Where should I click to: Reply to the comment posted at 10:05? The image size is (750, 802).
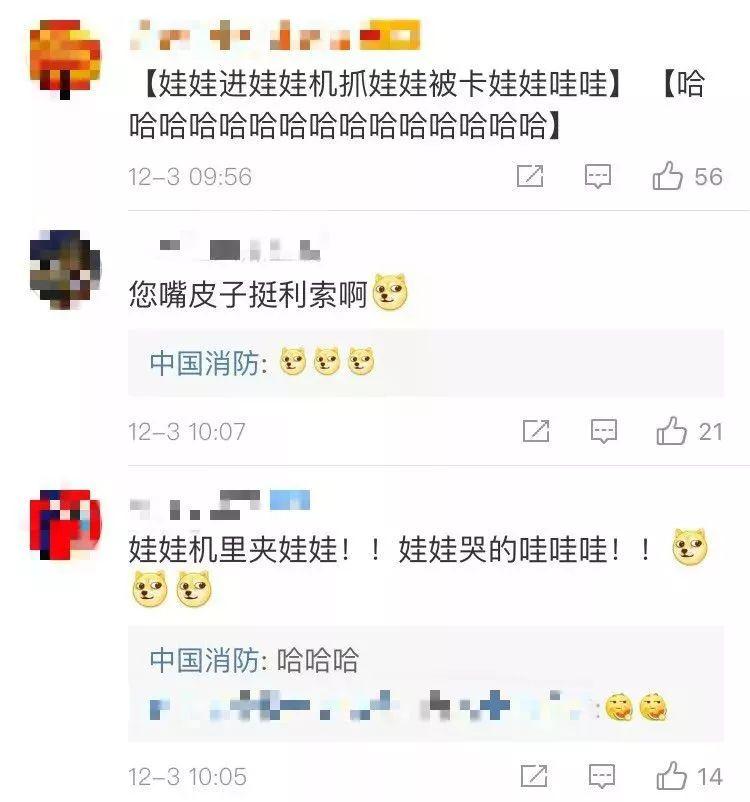coord(601,777)
